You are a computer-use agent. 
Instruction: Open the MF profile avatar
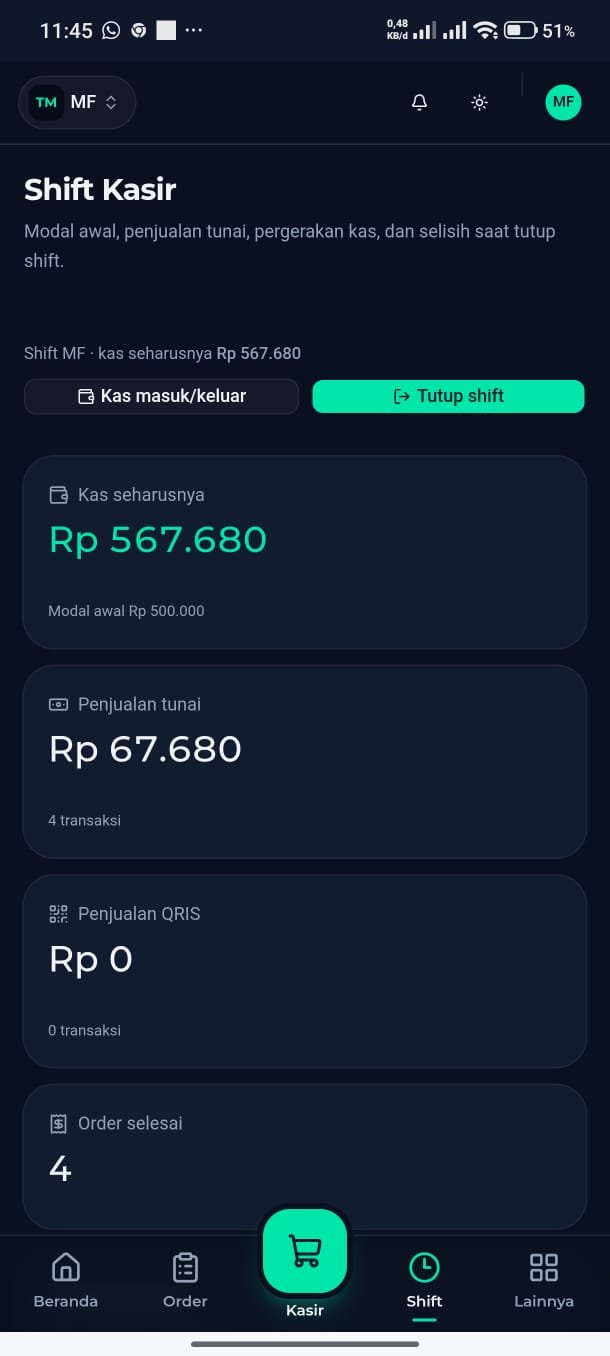click(563, 102)
